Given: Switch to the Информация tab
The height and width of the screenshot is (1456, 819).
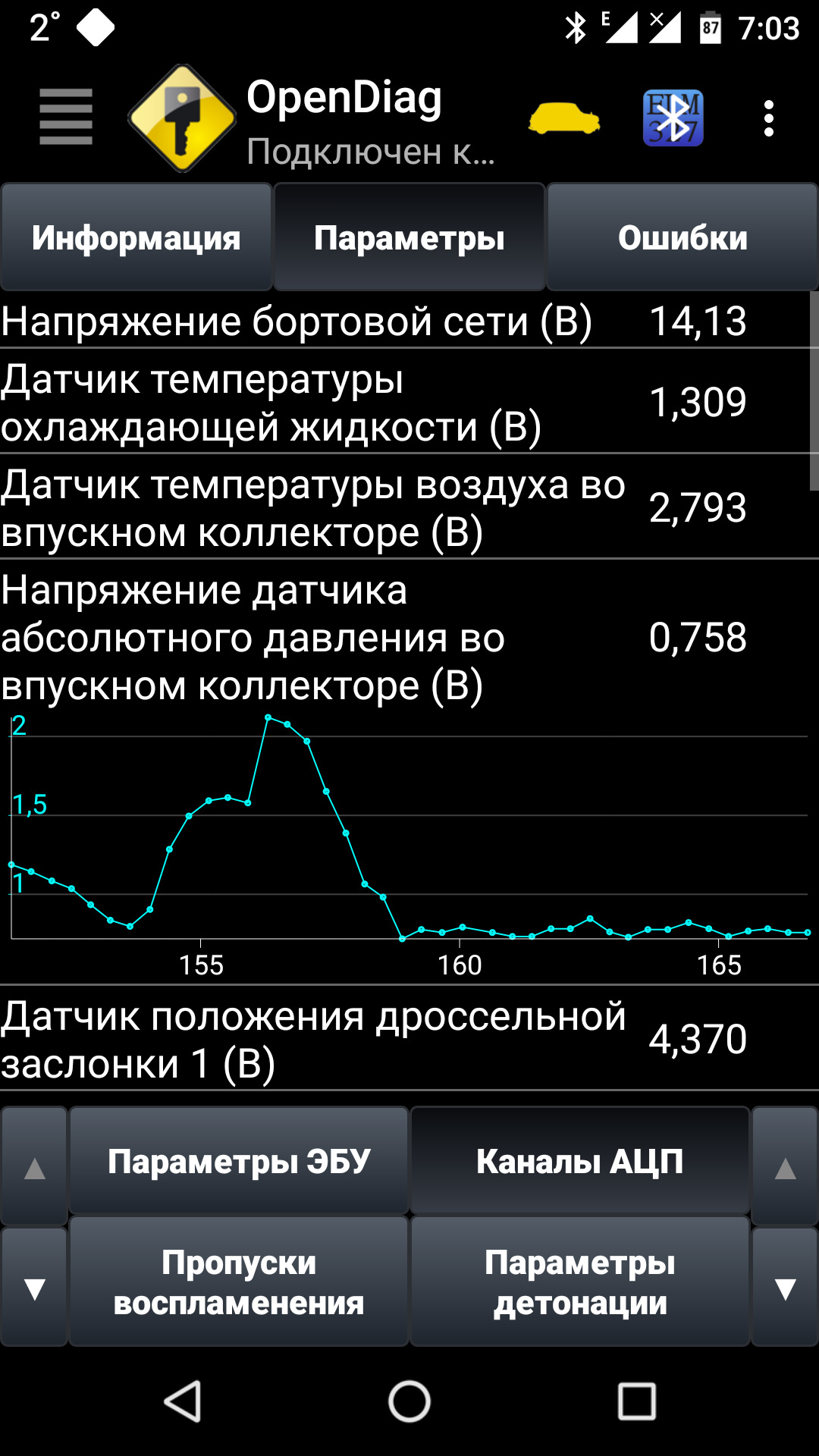Looking at the screenshot, I should [x=136, y=238].
